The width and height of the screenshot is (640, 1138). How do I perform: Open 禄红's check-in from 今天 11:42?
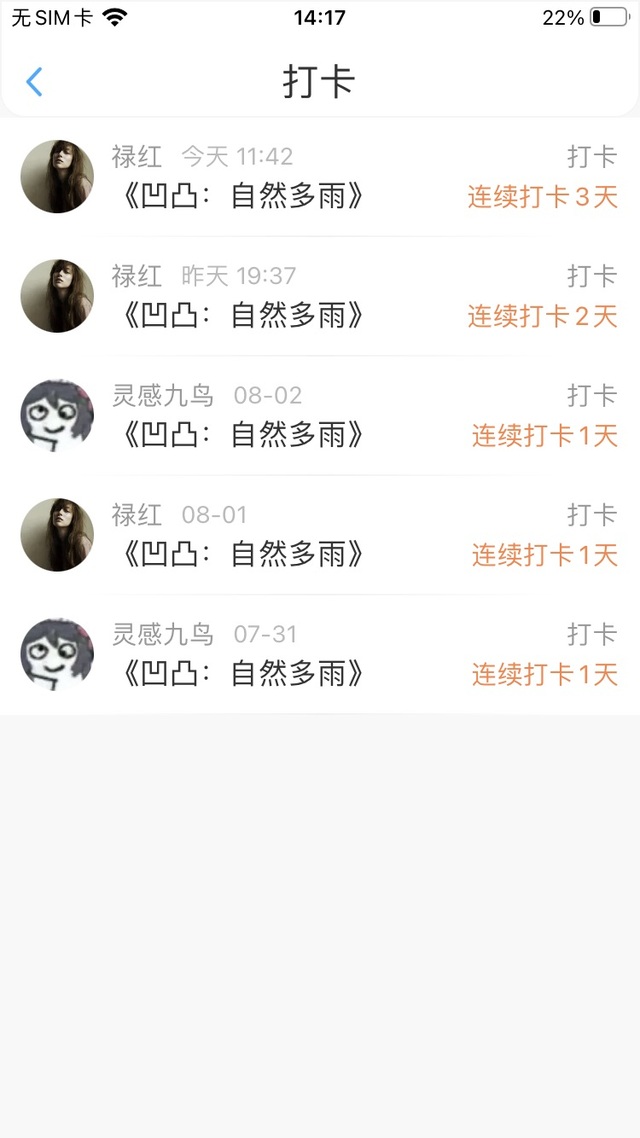(x=320, y=177)
